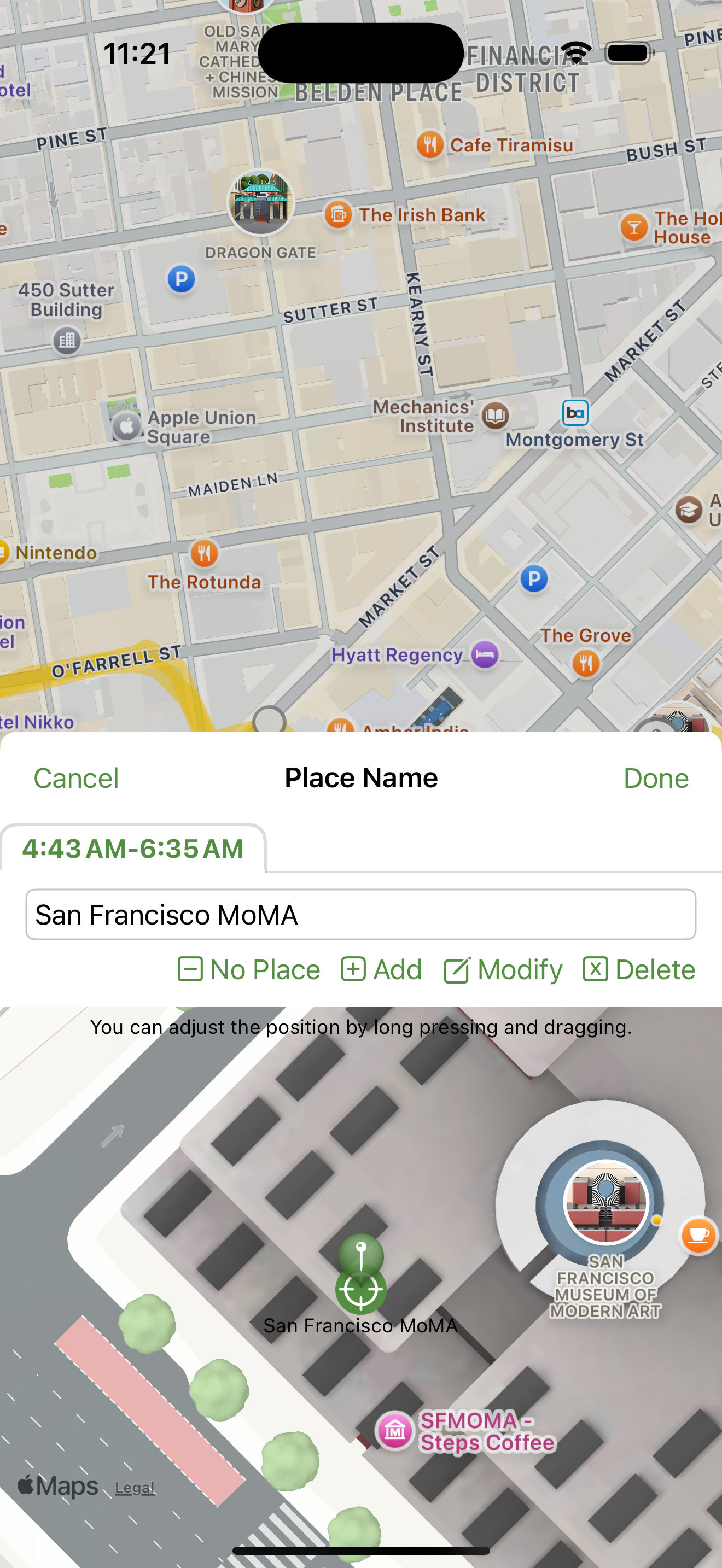The width and height of the screenshot is (722, 1568).
Task: Cancel the place name edit
Action: [76, 778]
